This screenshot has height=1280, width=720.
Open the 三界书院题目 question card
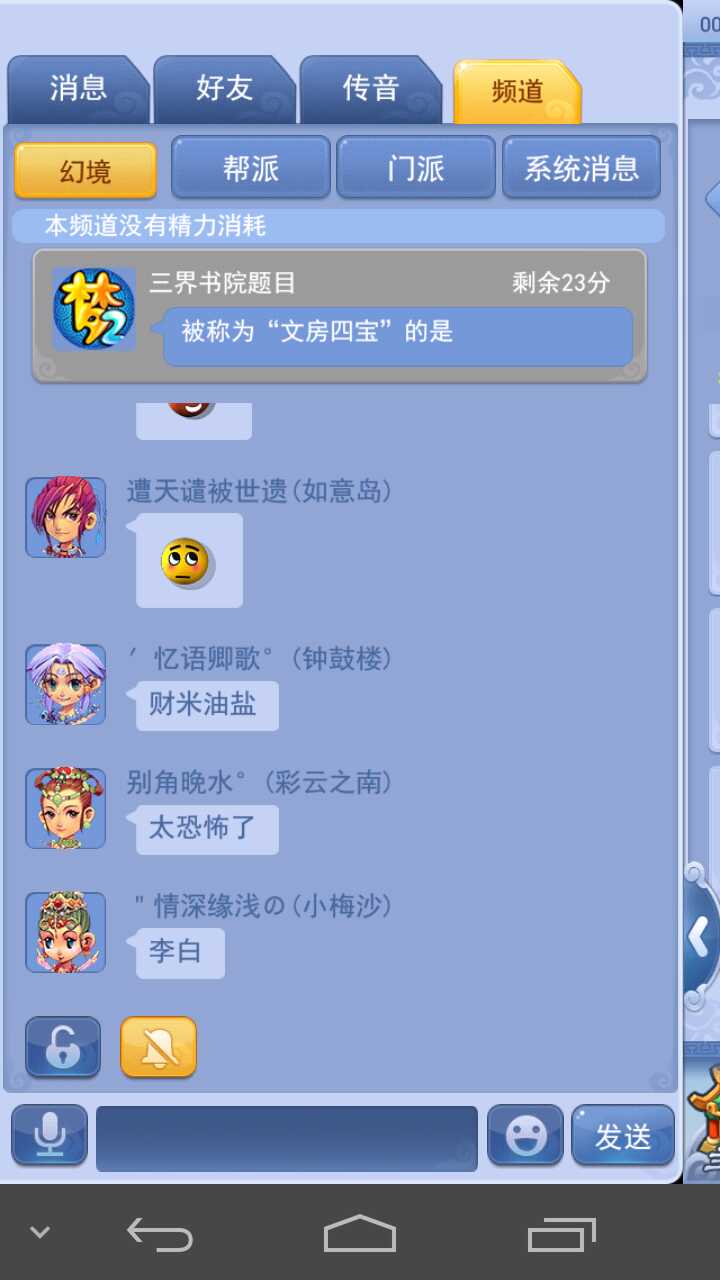[340, 314]
